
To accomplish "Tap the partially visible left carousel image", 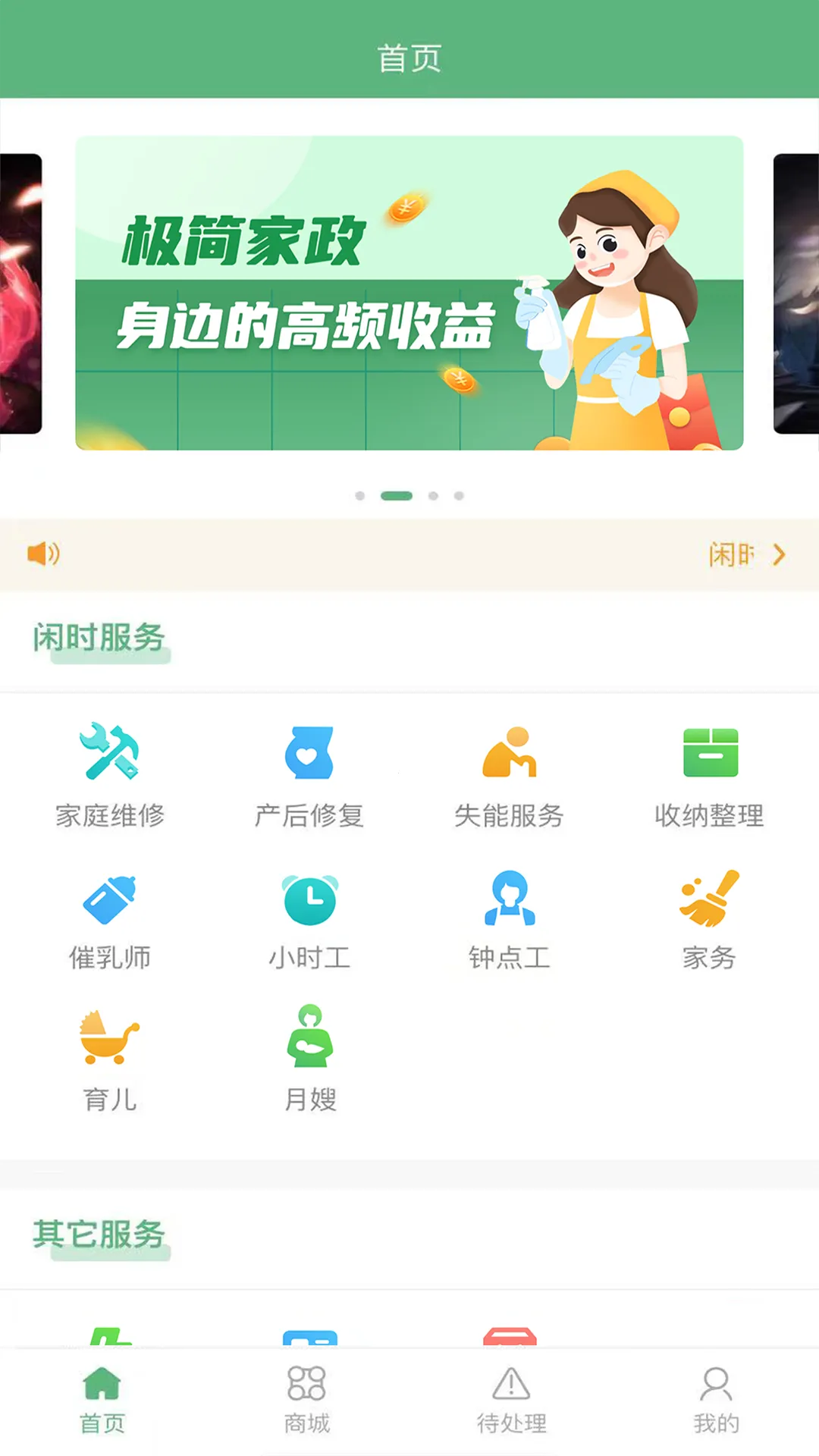I will coord(19,296).
